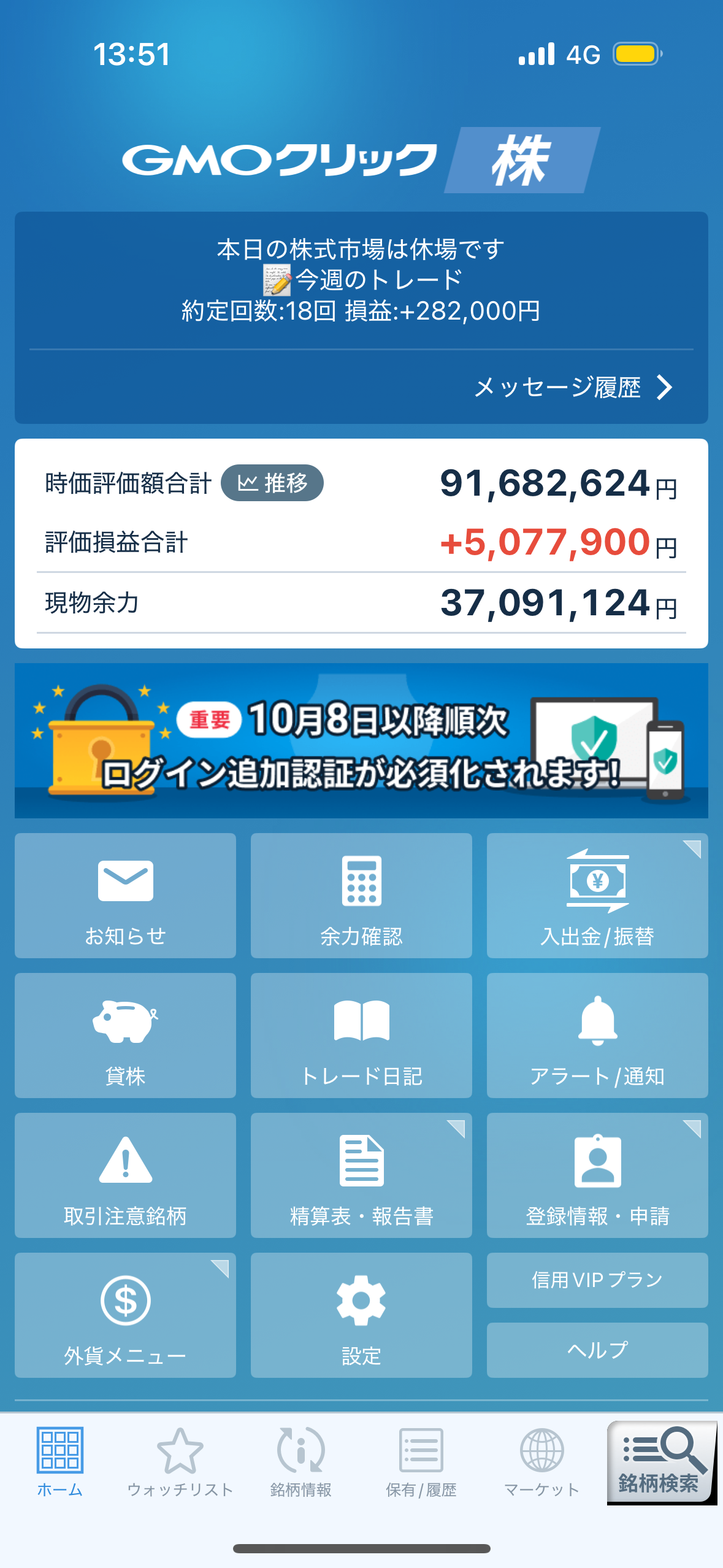
Task: Switch to the ウォッチリスト tab
Action: [x=180, y=1462]
